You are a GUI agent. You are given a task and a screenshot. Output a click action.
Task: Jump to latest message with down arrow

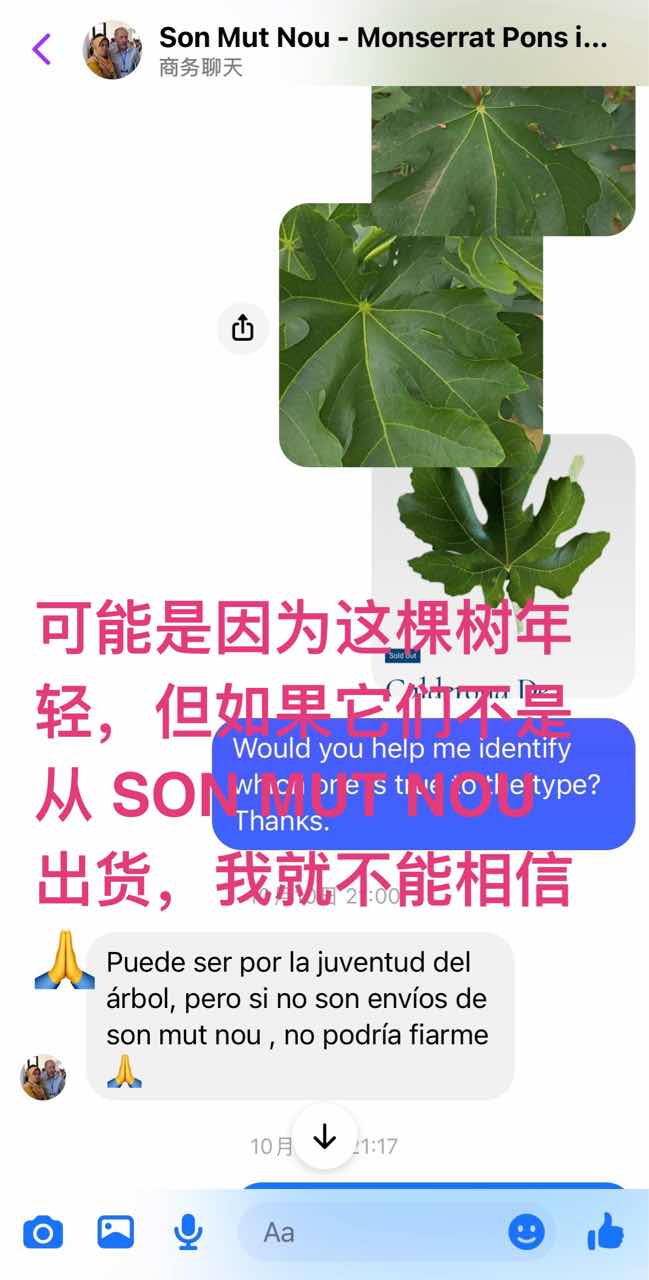(324, 1136)
